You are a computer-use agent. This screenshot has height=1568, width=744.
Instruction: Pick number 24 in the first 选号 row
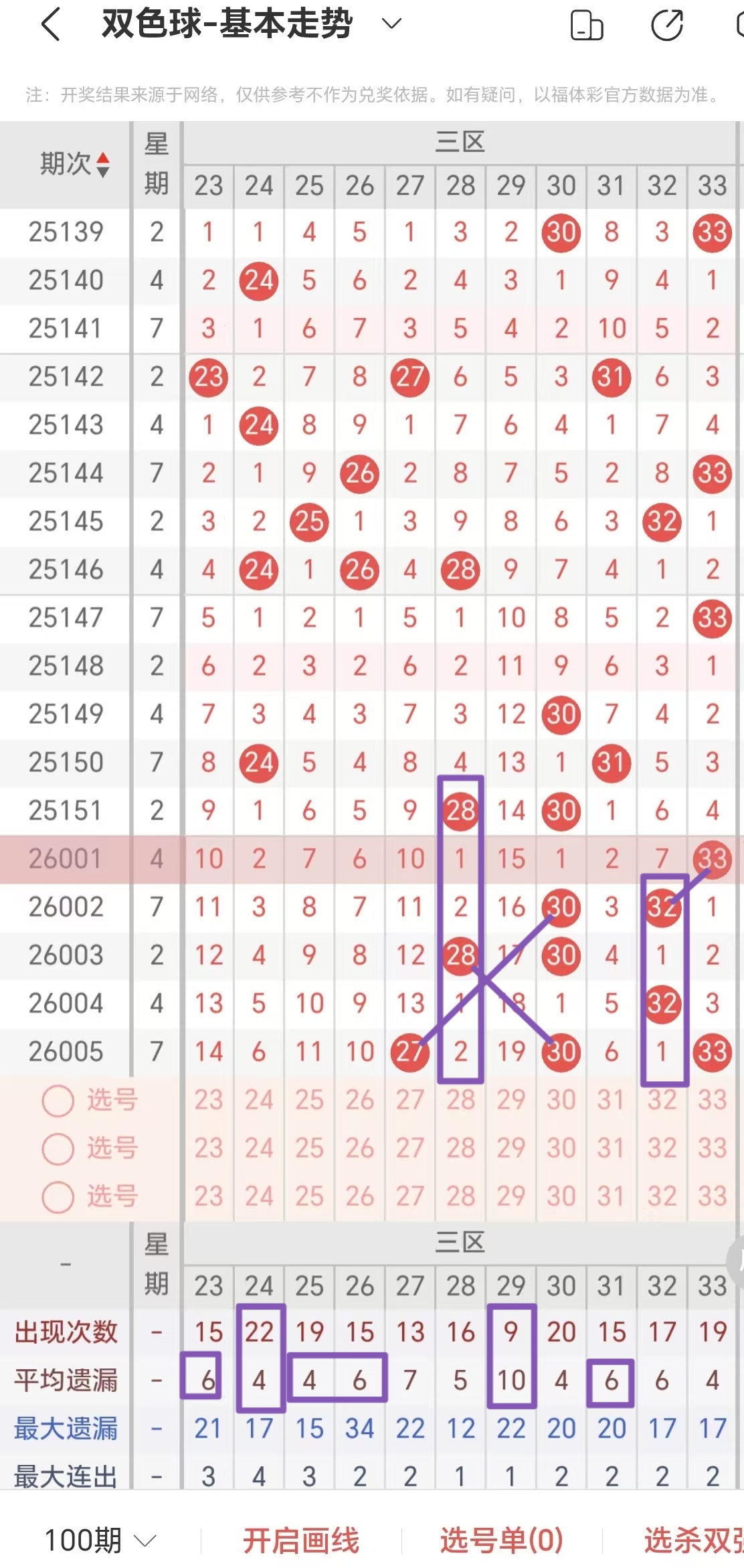(x=258, y=1100)
